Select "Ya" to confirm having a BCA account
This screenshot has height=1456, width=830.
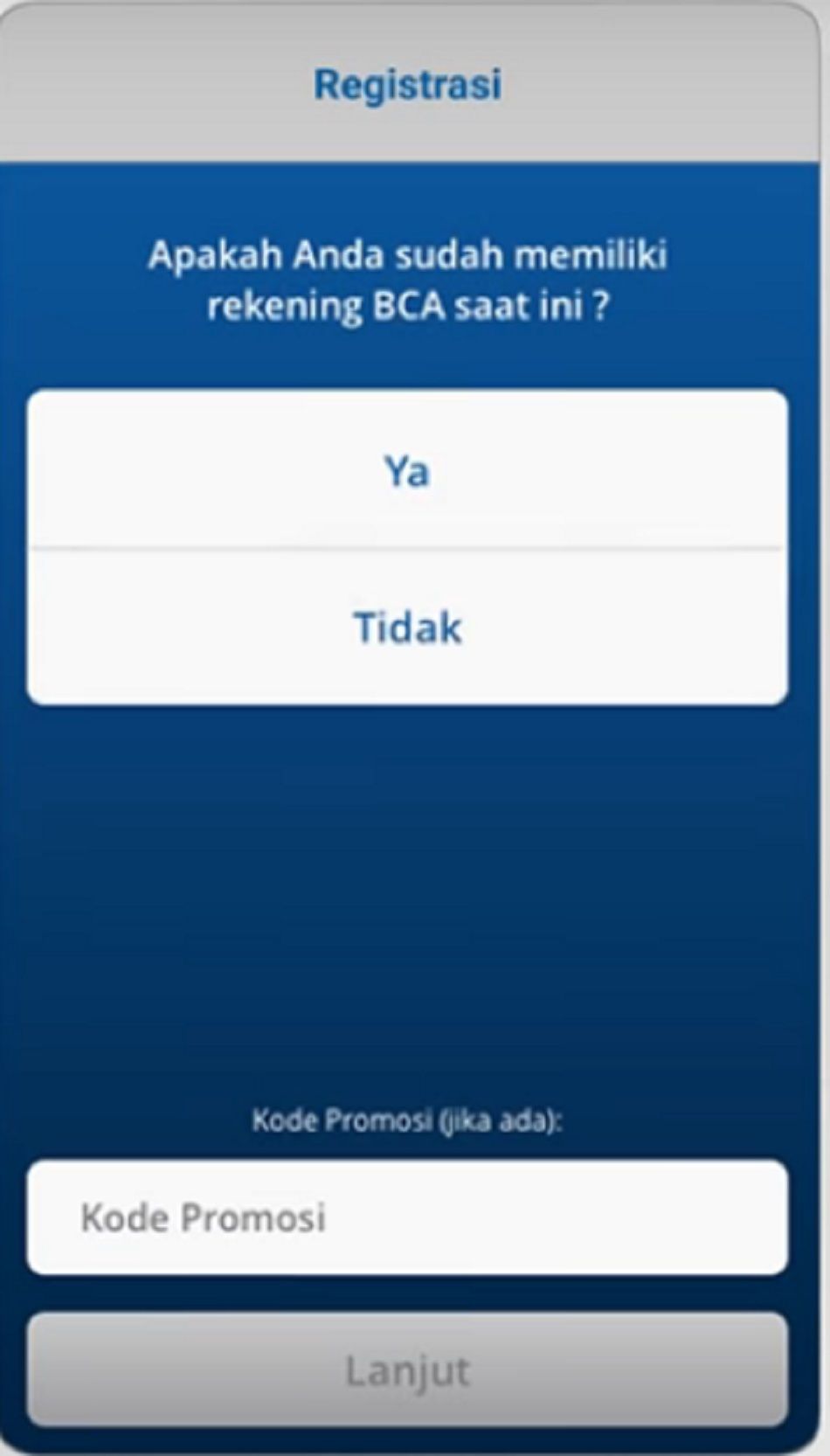coord(407,473)
